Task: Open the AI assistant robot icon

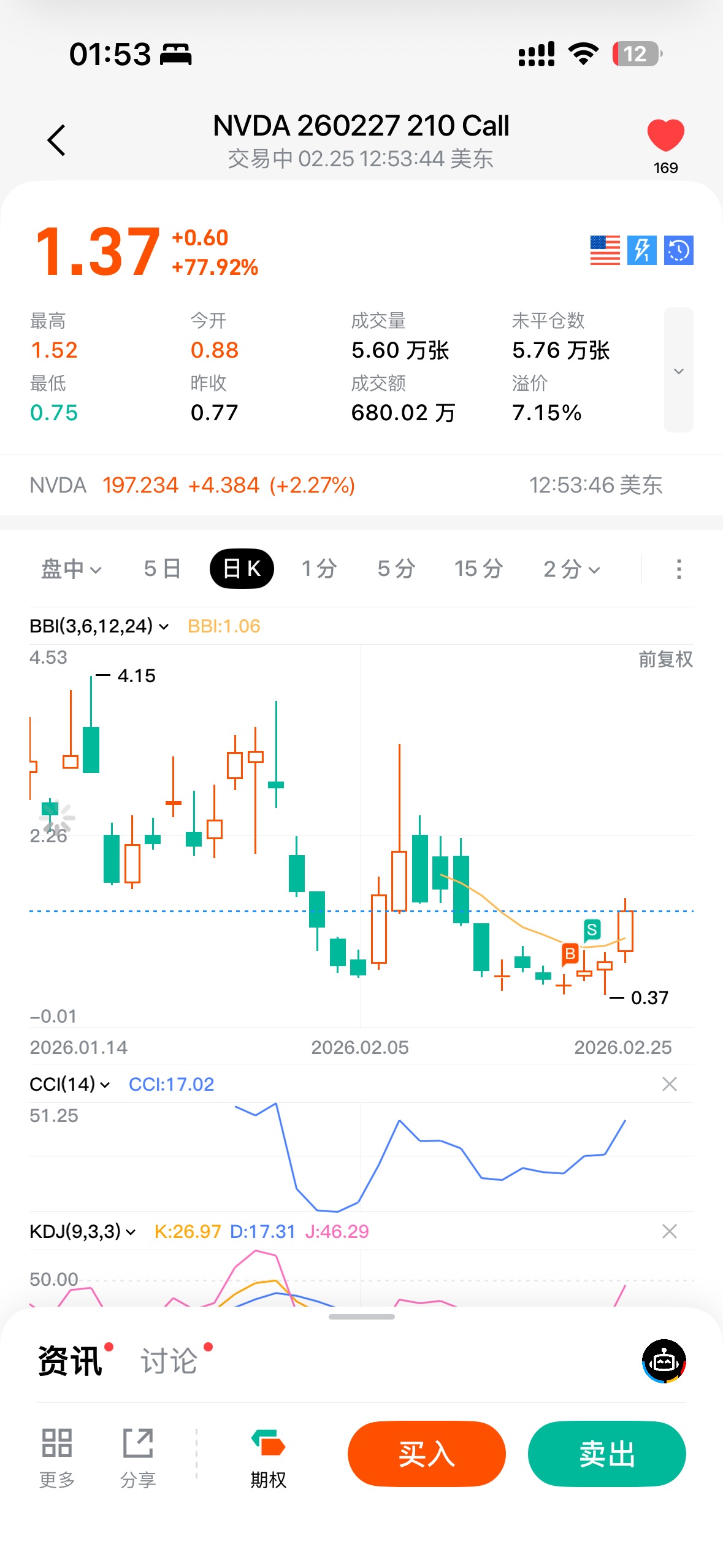Action: 664,1361
